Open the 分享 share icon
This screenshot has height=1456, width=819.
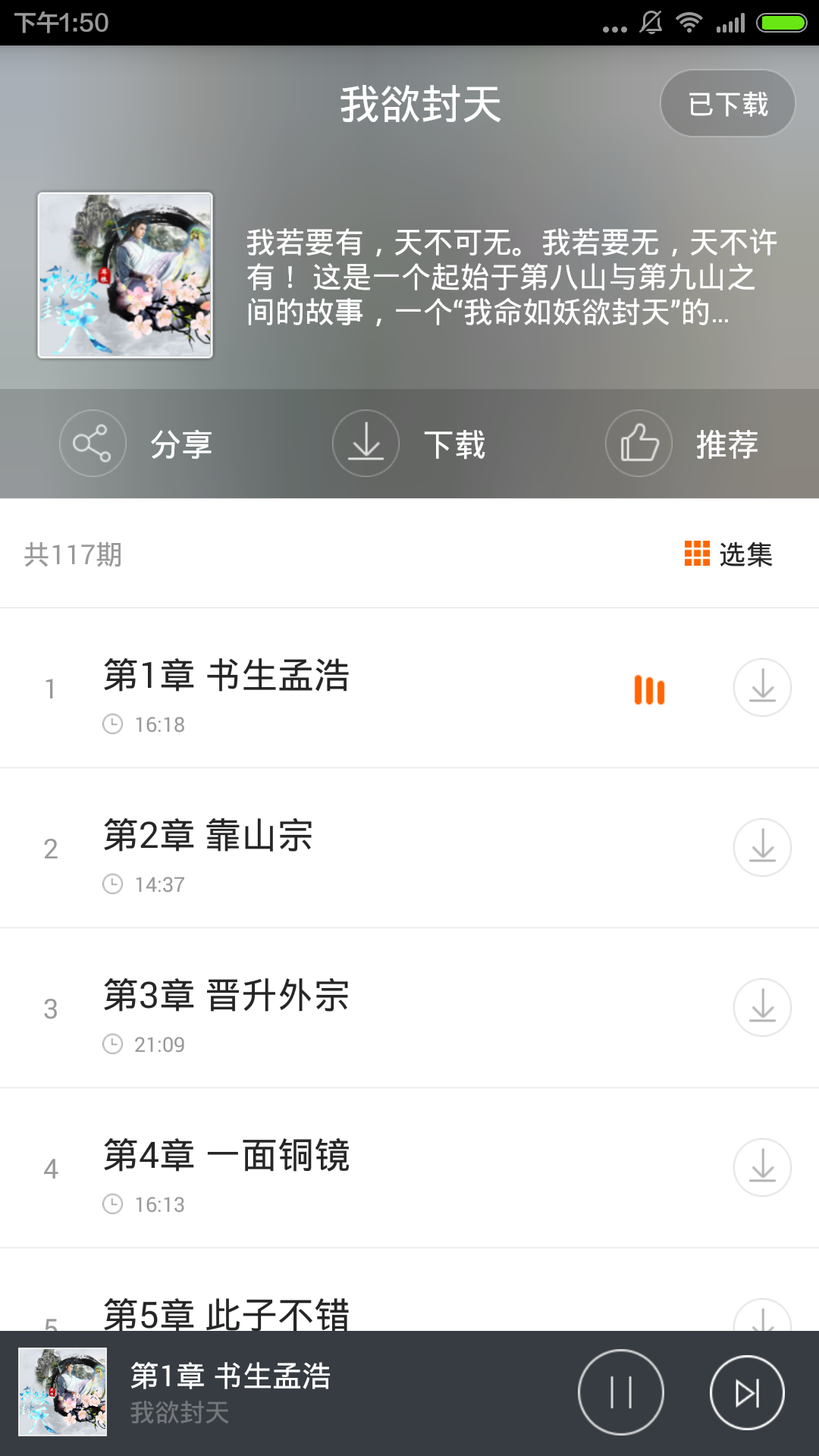[x=92, y=443]
